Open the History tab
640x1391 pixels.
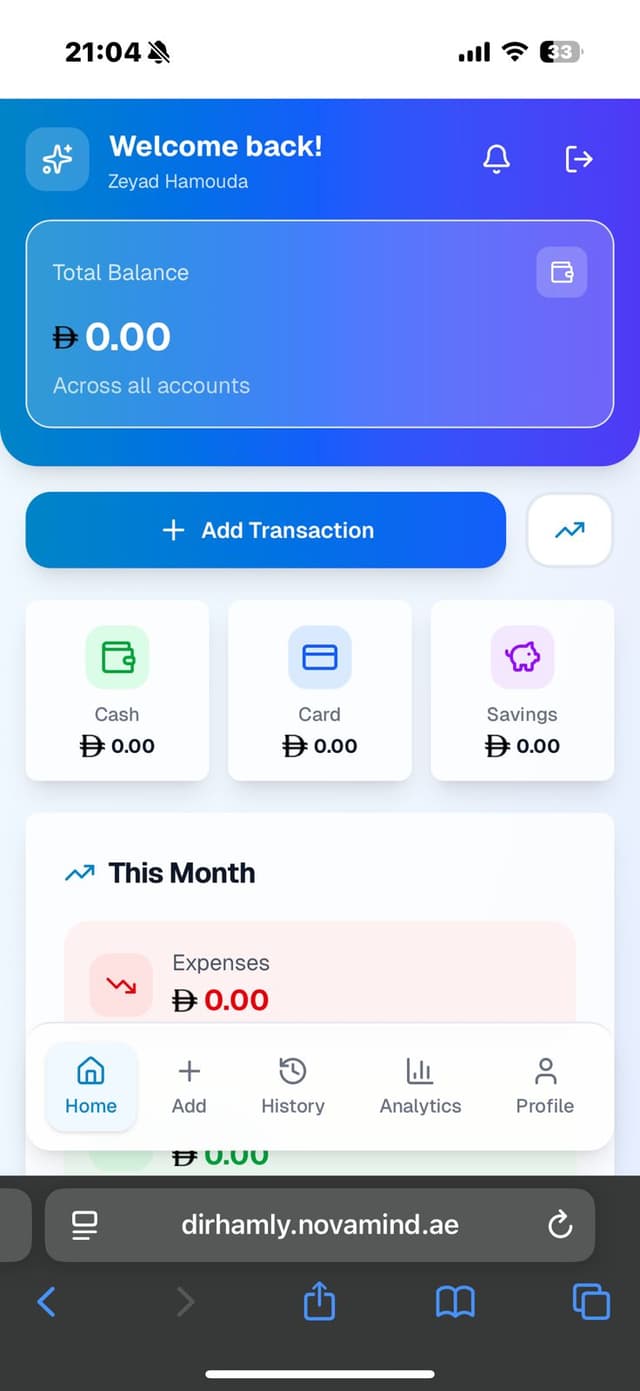click(x=293, y=1086)
